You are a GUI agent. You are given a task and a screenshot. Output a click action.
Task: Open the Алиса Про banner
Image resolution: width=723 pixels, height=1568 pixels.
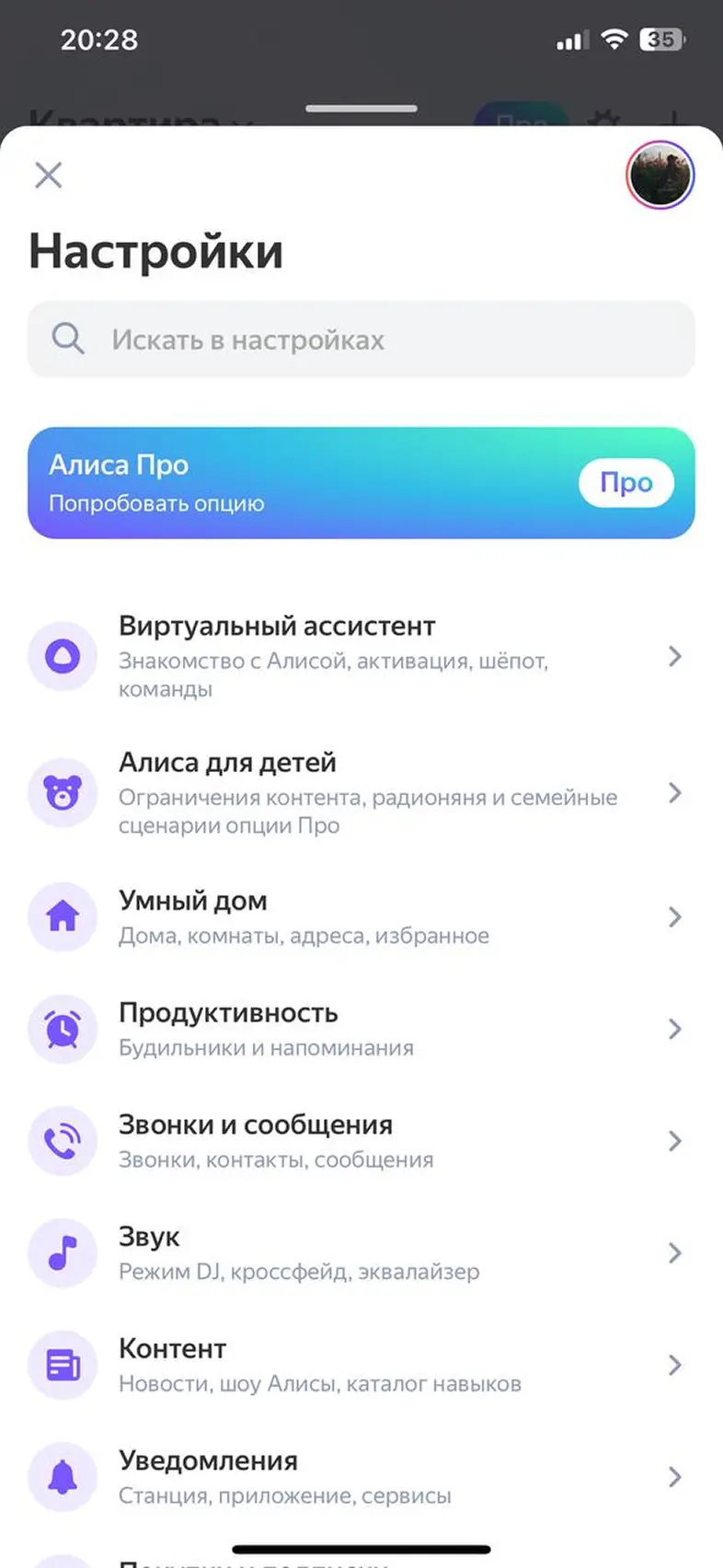(361, 483)
